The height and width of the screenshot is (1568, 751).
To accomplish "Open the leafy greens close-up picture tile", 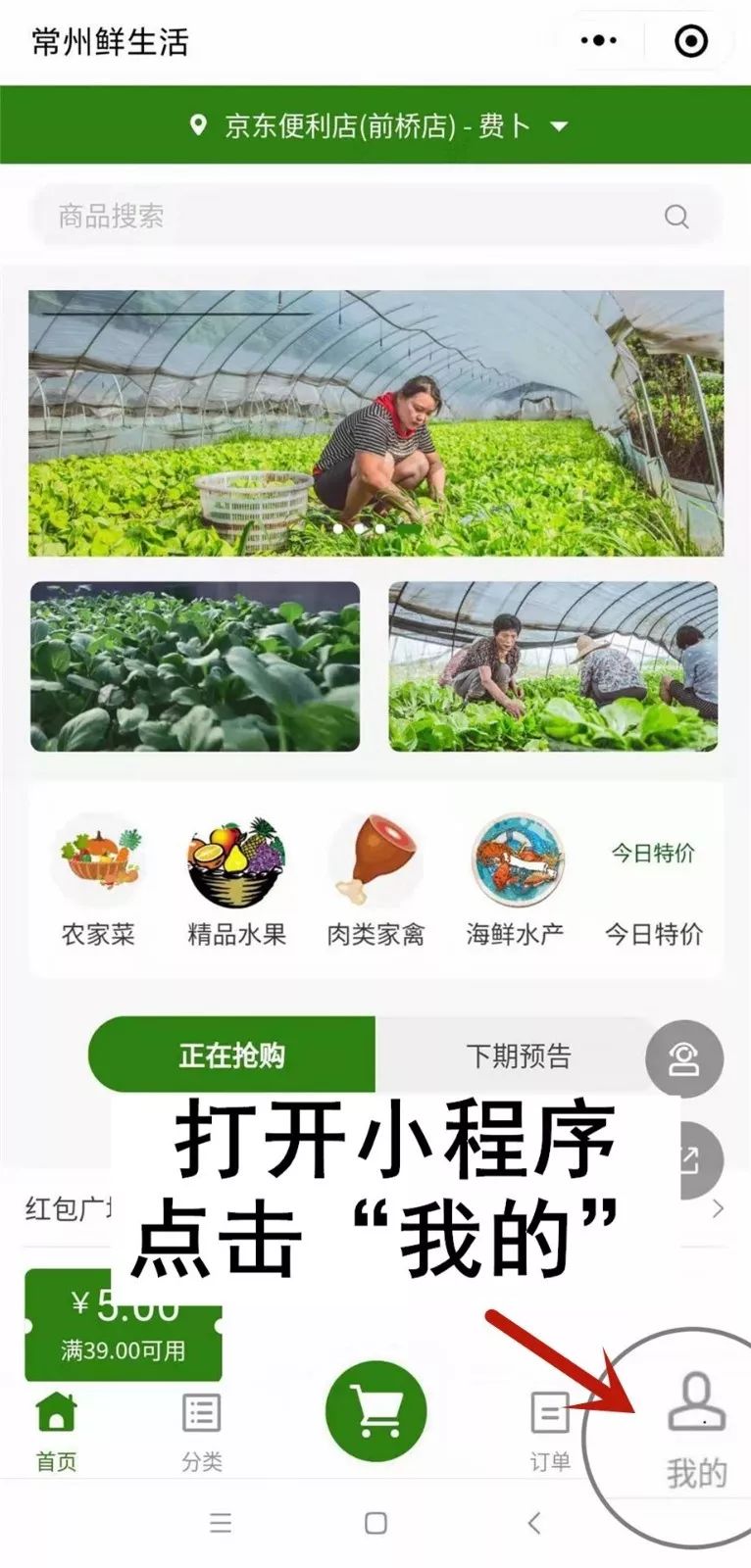I will 195,666.
